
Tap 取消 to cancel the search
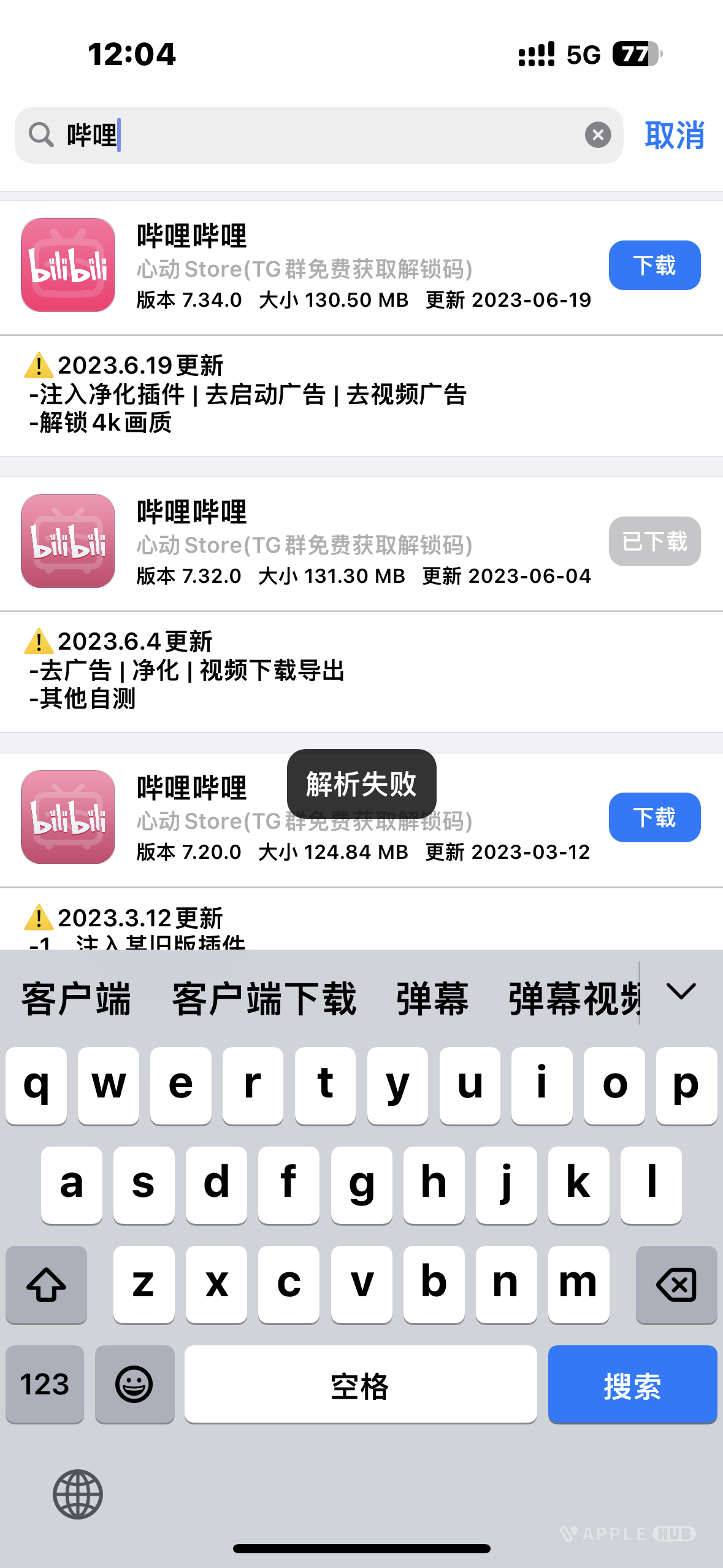pyautogui.click(x=673, y=135)
